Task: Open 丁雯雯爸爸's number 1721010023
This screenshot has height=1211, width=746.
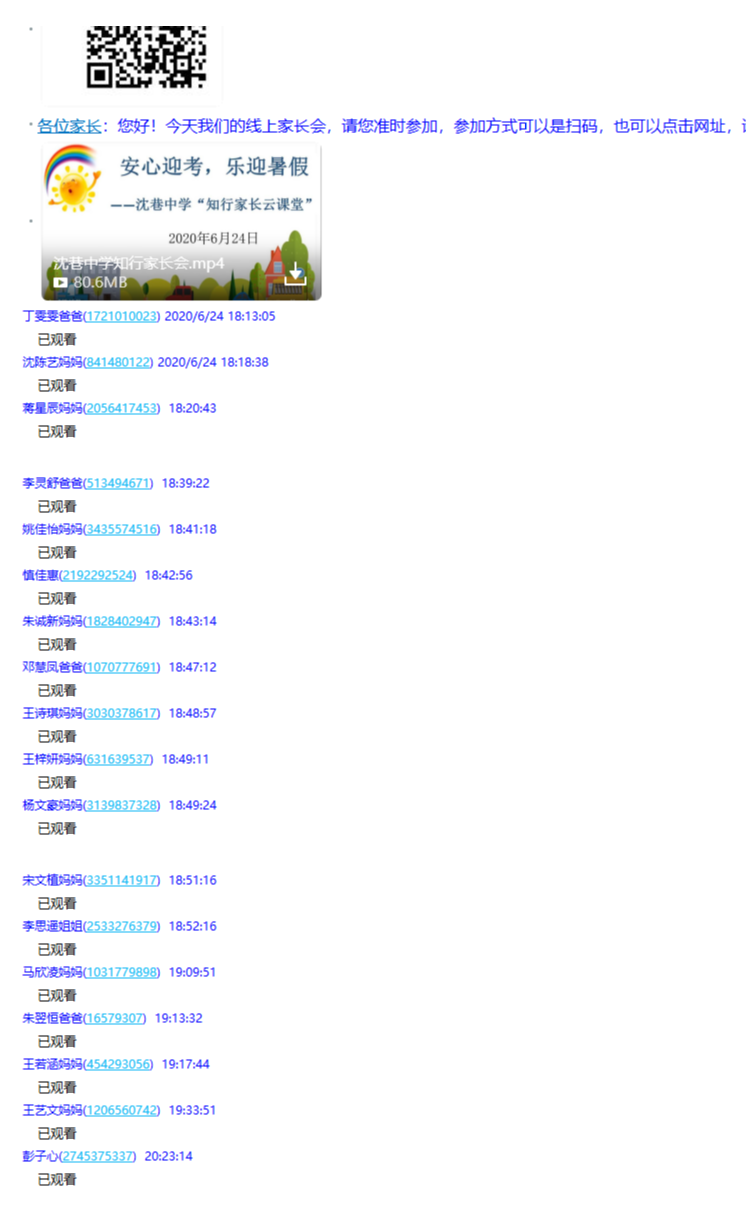Action: pos(122,316)
